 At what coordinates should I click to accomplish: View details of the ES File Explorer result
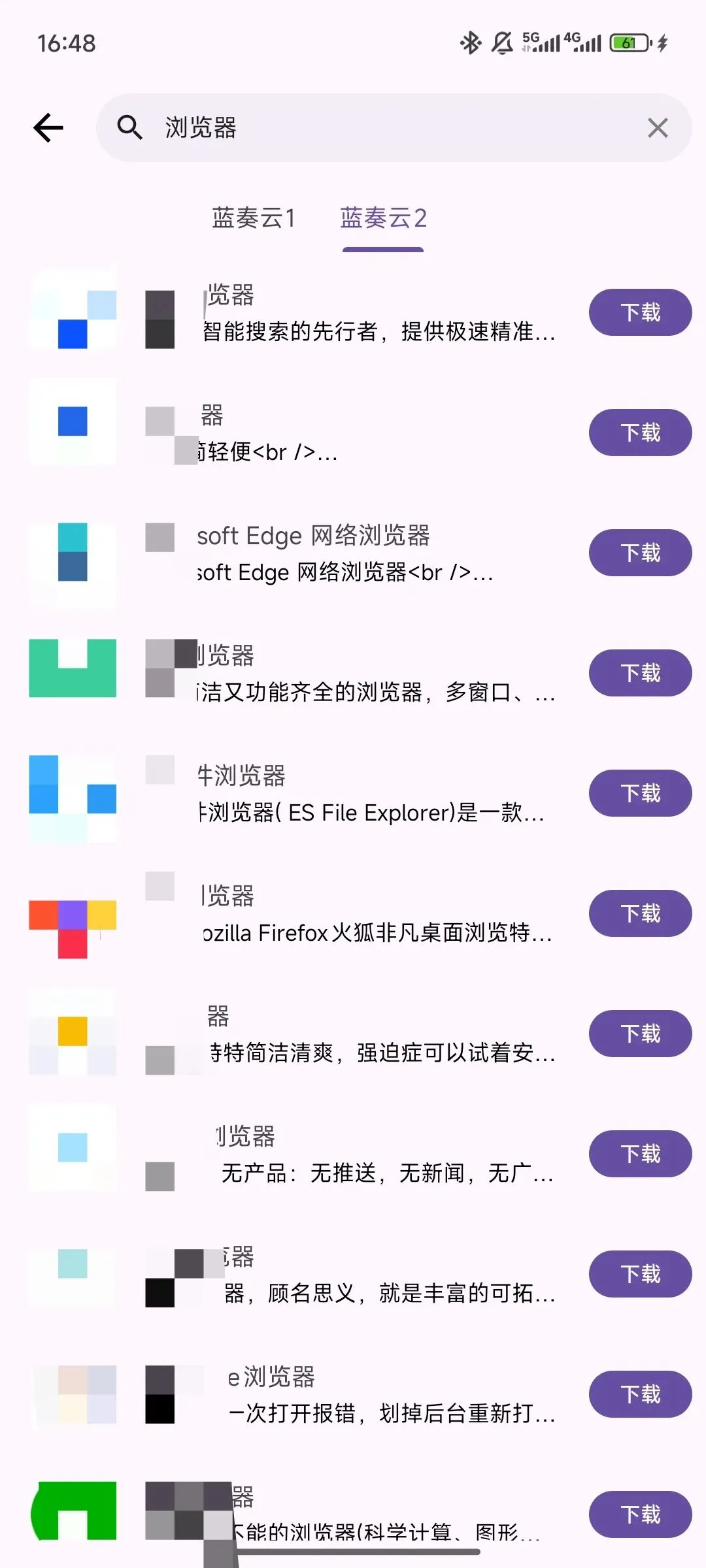click(366, 794)
